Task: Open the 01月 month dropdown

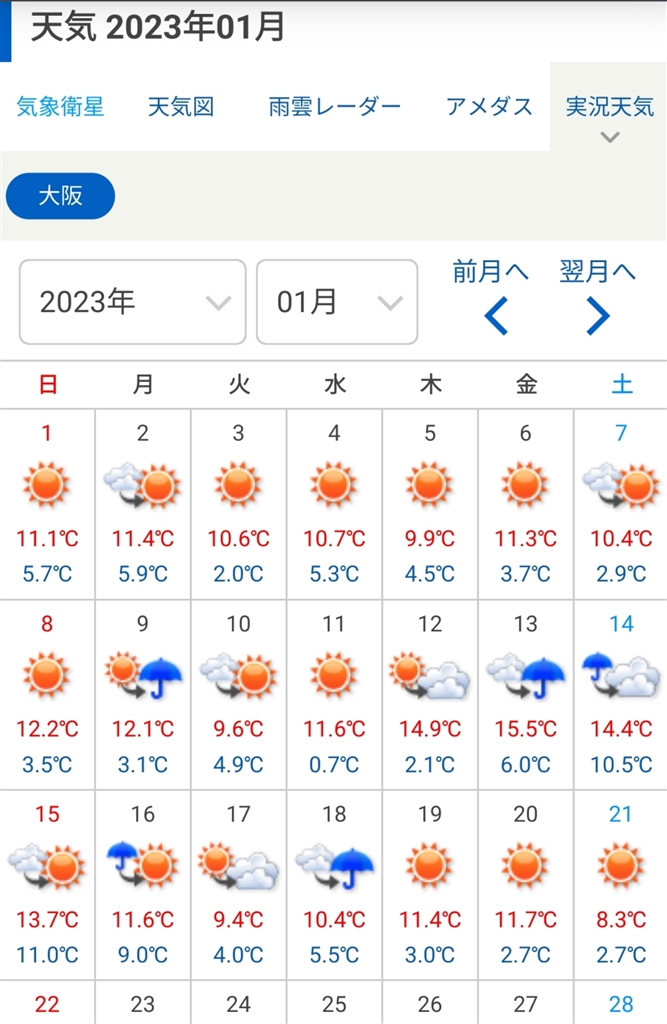Action: 337,302
